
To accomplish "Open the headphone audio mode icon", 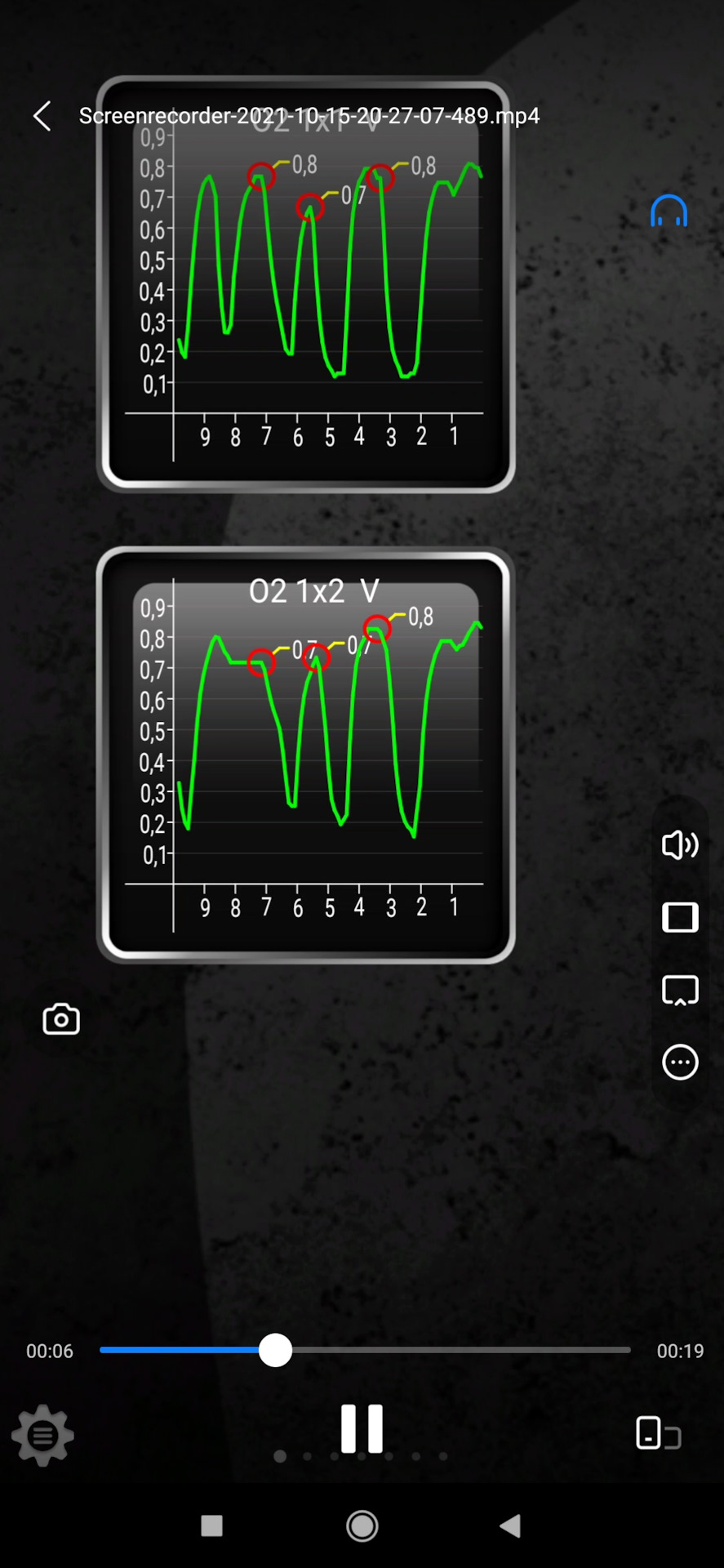I will (668, 211).
